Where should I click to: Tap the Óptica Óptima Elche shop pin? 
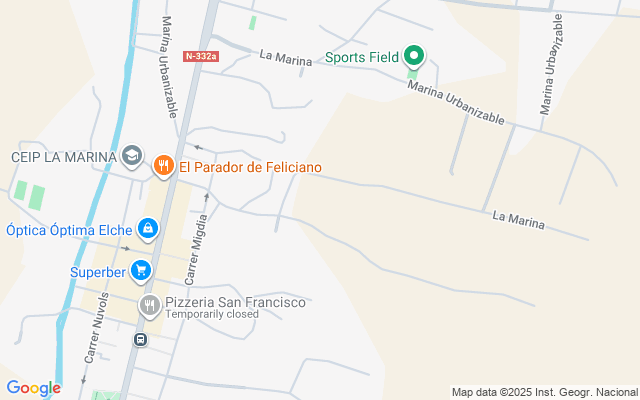(x=148, y=229)
